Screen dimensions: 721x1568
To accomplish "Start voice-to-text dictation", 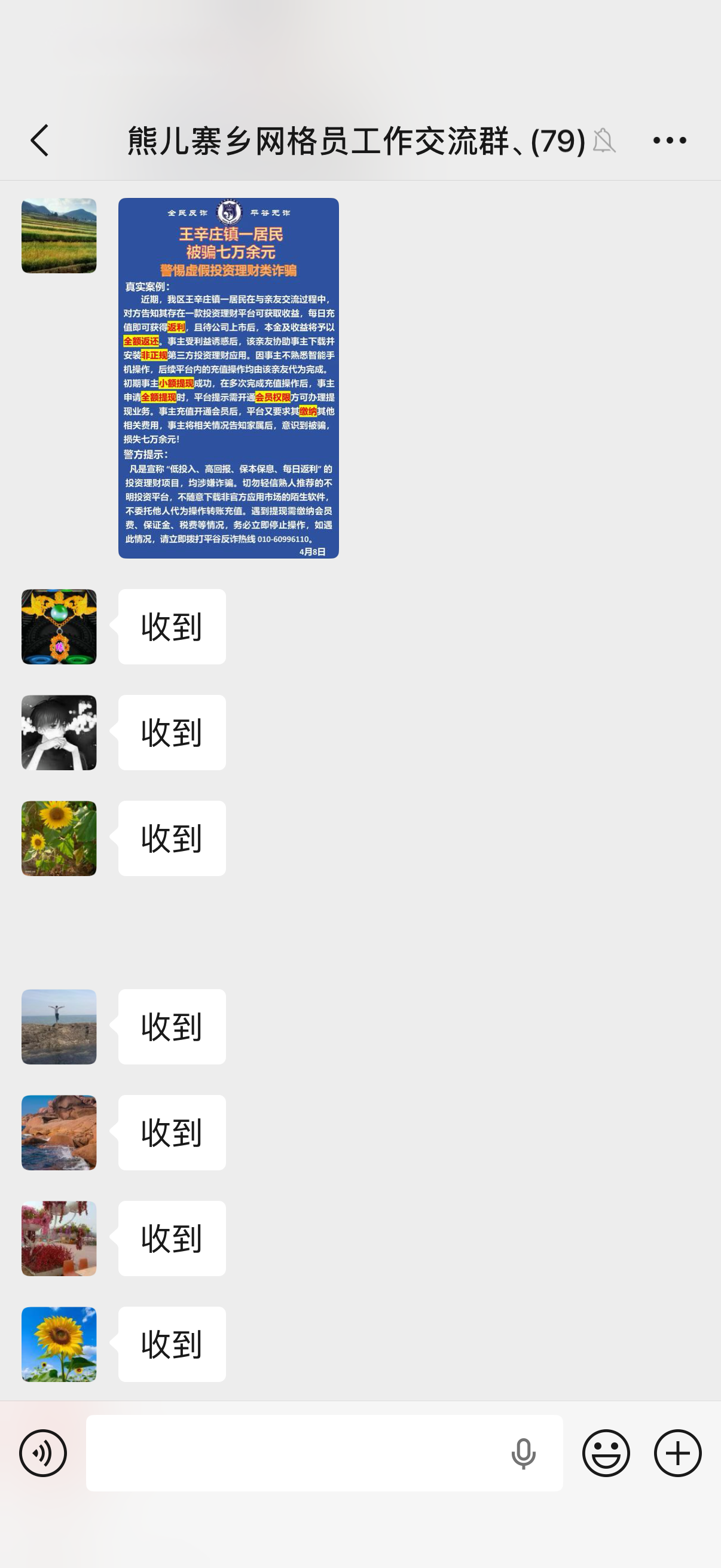I will click(x=523, y=1454).
